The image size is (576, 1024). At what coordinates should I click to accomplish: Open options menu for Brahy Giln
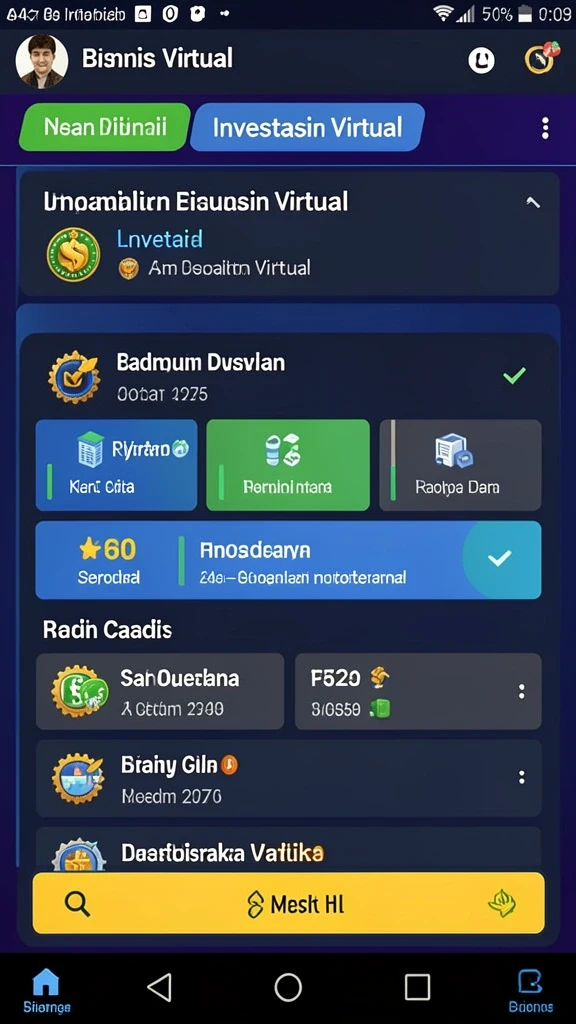click(x=521, y=777)
